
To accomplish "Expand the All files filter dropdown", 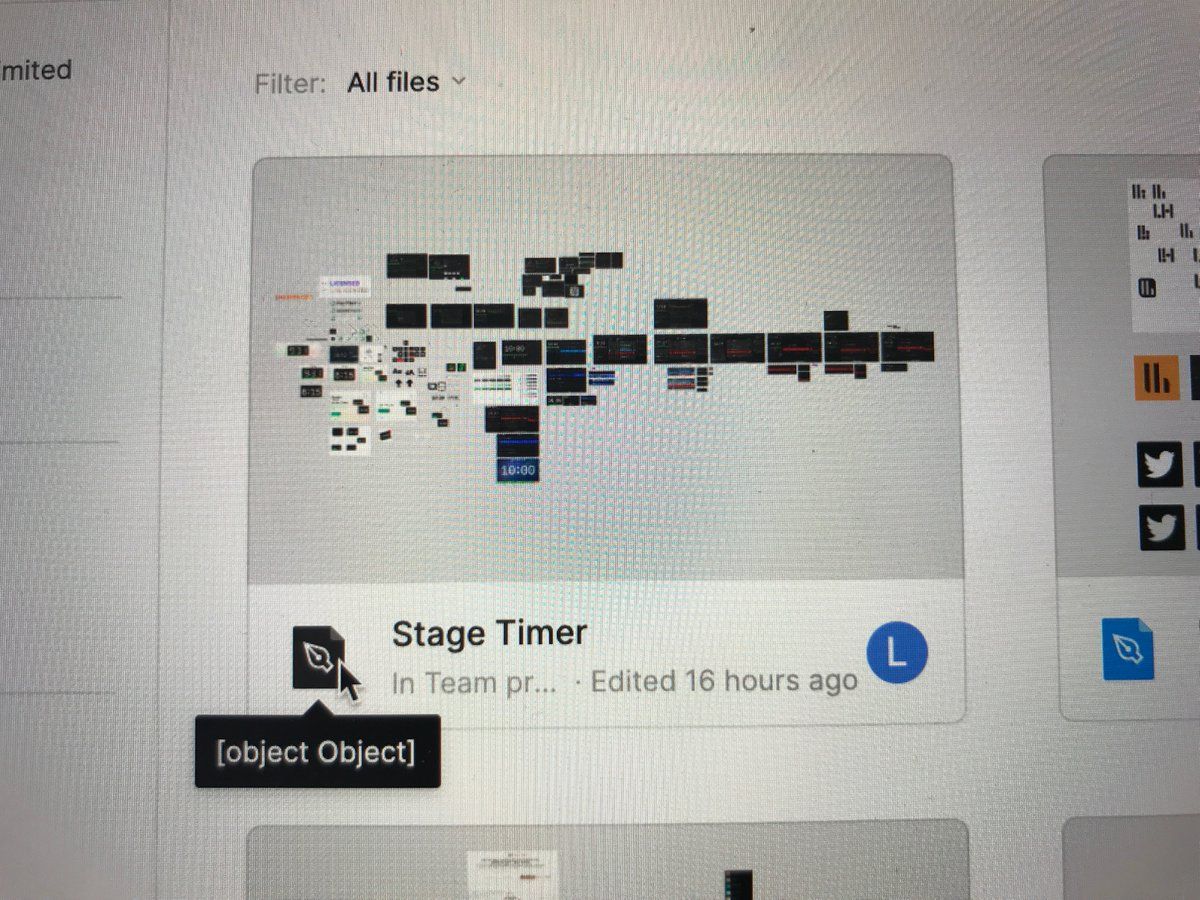I will (x=405, y=82).
